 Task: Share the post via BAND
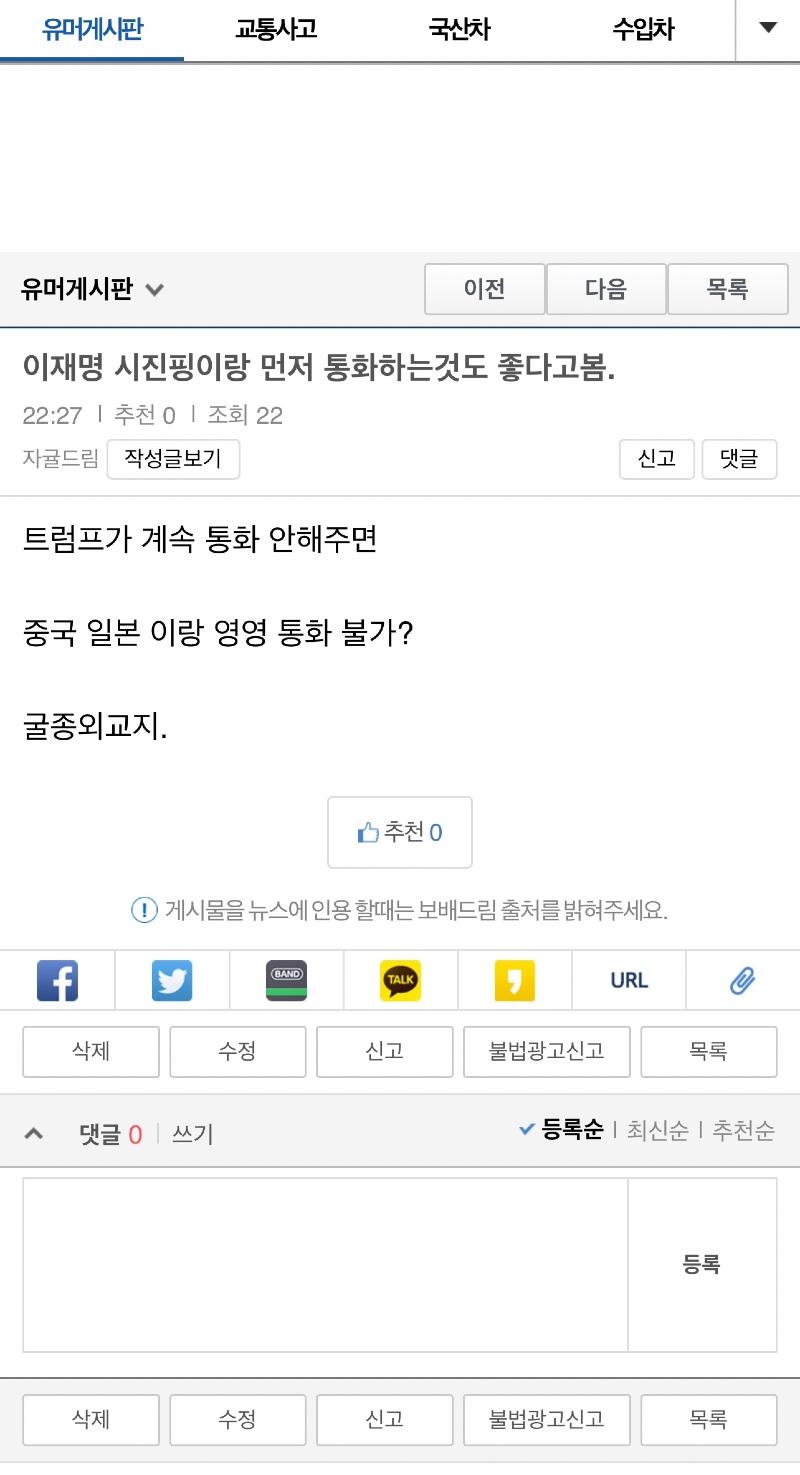(286, 980)
